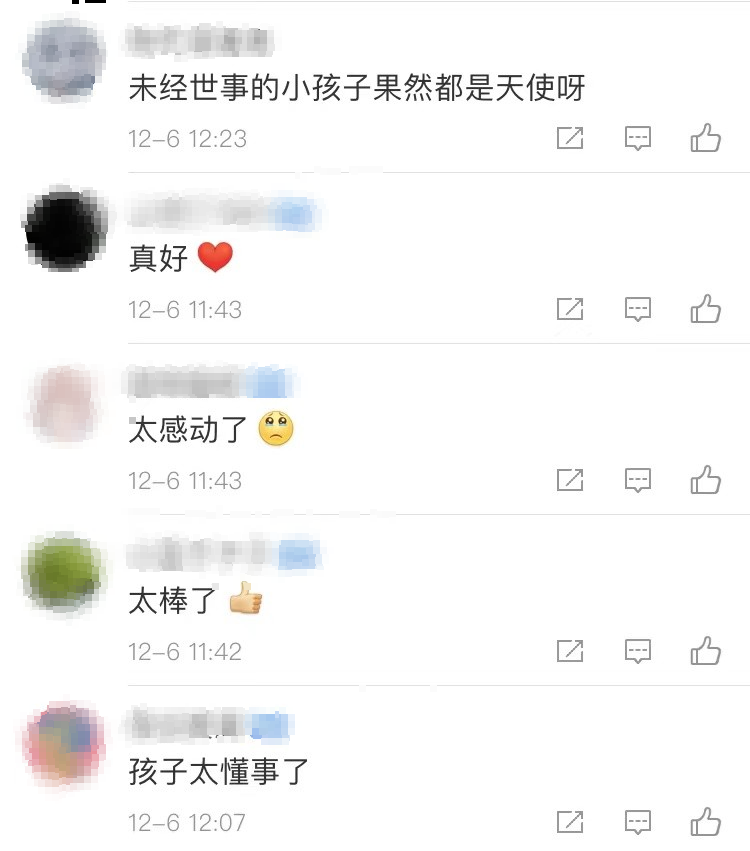The width and height of the screenshot is (750, 851).
Task: Repost the '太棒了' comment
Action: [x=569, y=651]
